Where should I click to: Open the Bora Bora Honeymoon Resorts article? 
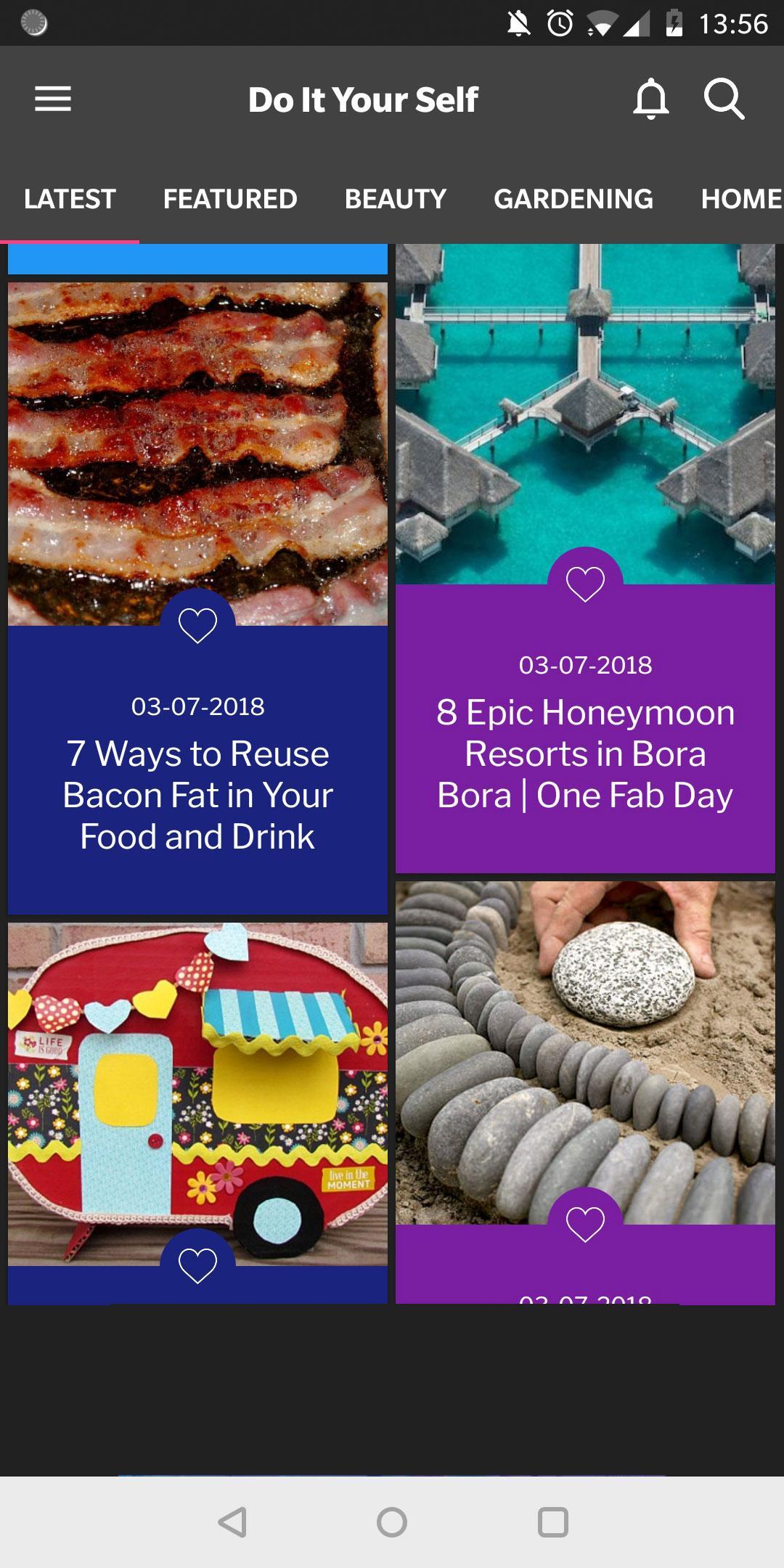pos(585,754)
